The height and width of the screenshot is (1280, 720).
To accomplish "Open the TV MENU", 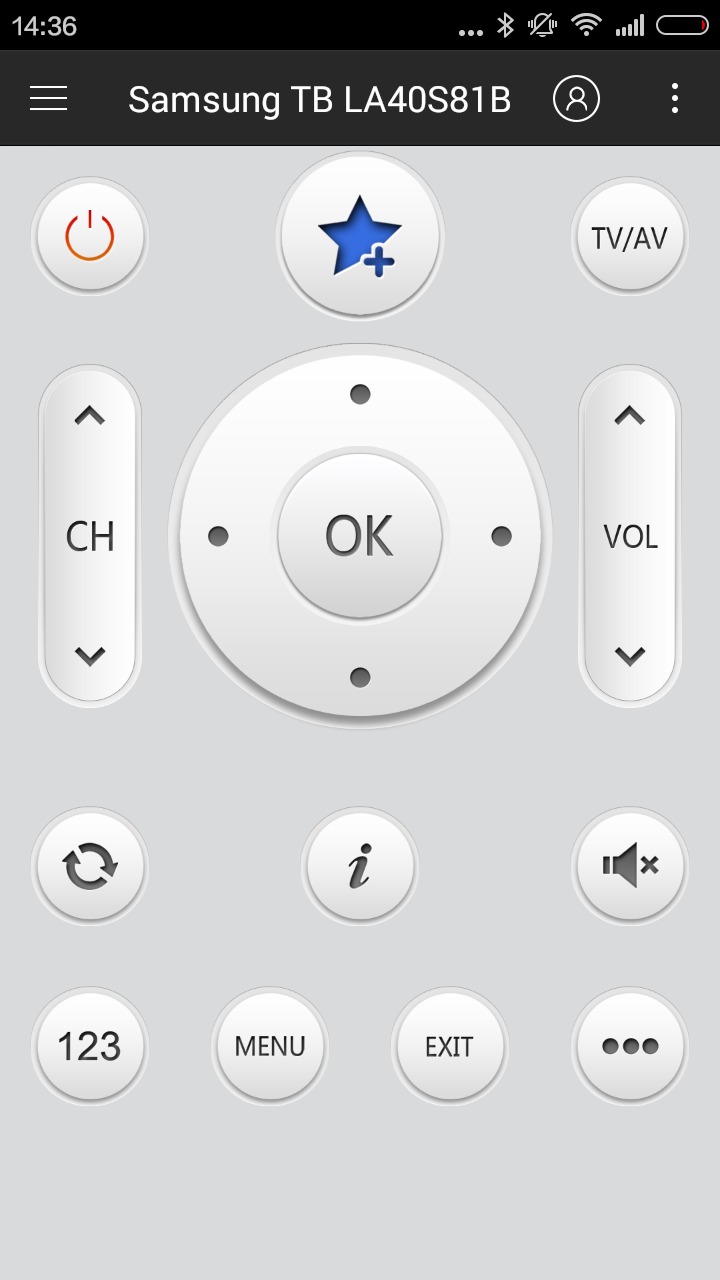I will 270,1046.
